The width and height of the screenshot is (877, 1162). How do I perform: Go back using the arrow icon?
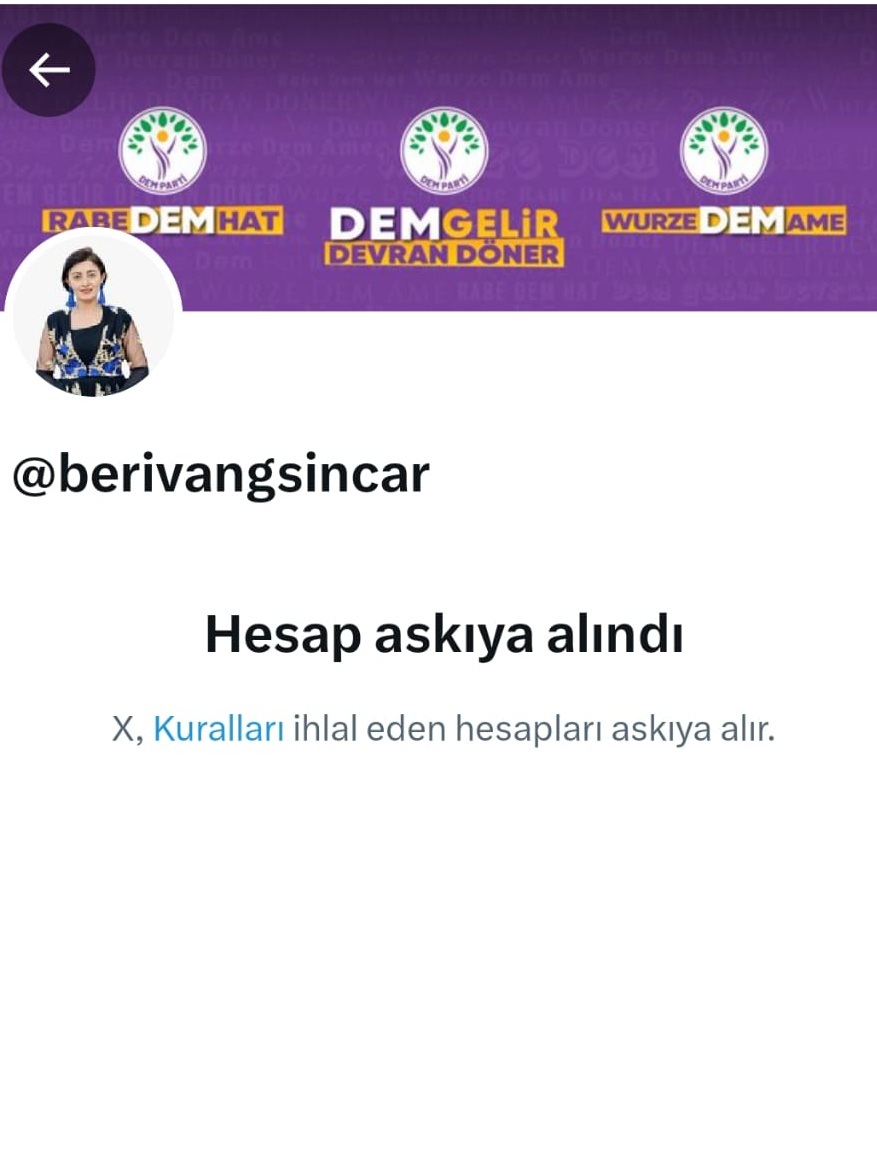48,70
